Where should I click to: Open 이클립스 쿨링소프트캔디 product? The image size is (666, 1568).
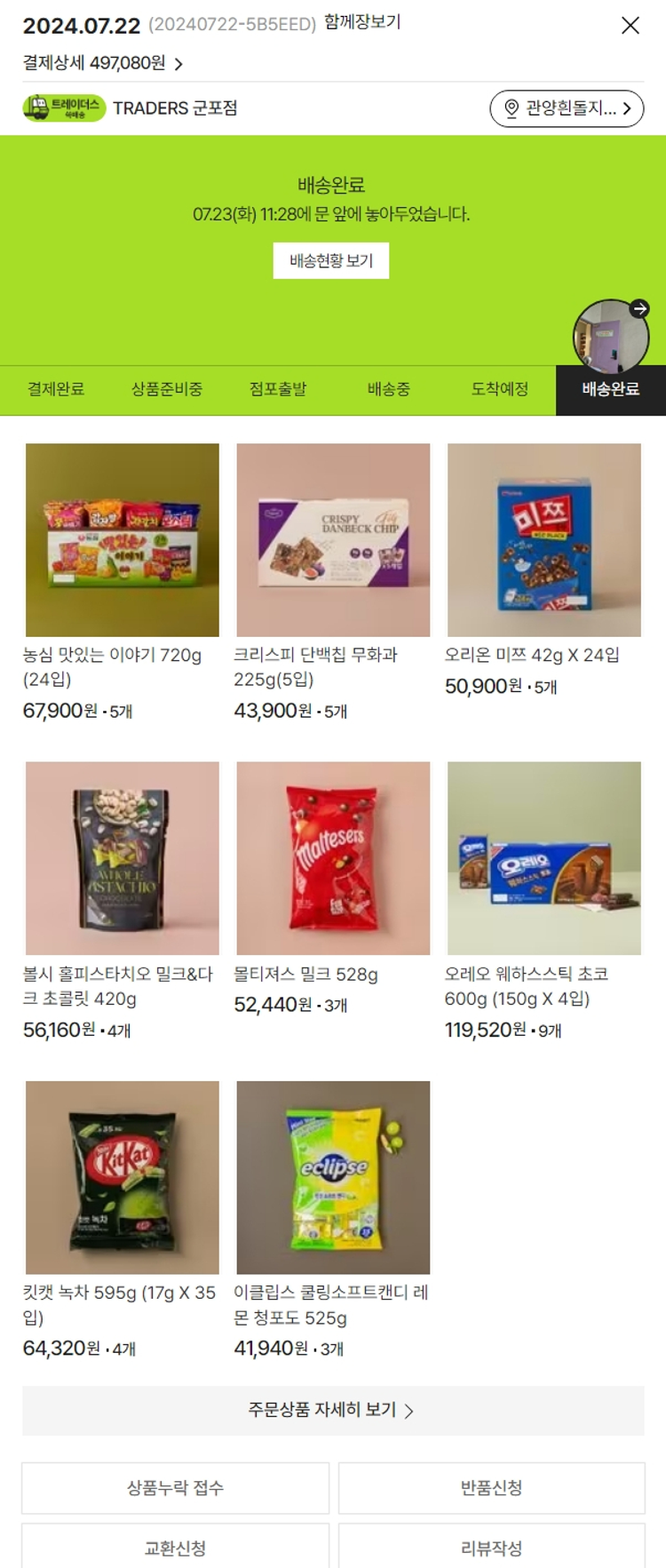(333, 1177)
